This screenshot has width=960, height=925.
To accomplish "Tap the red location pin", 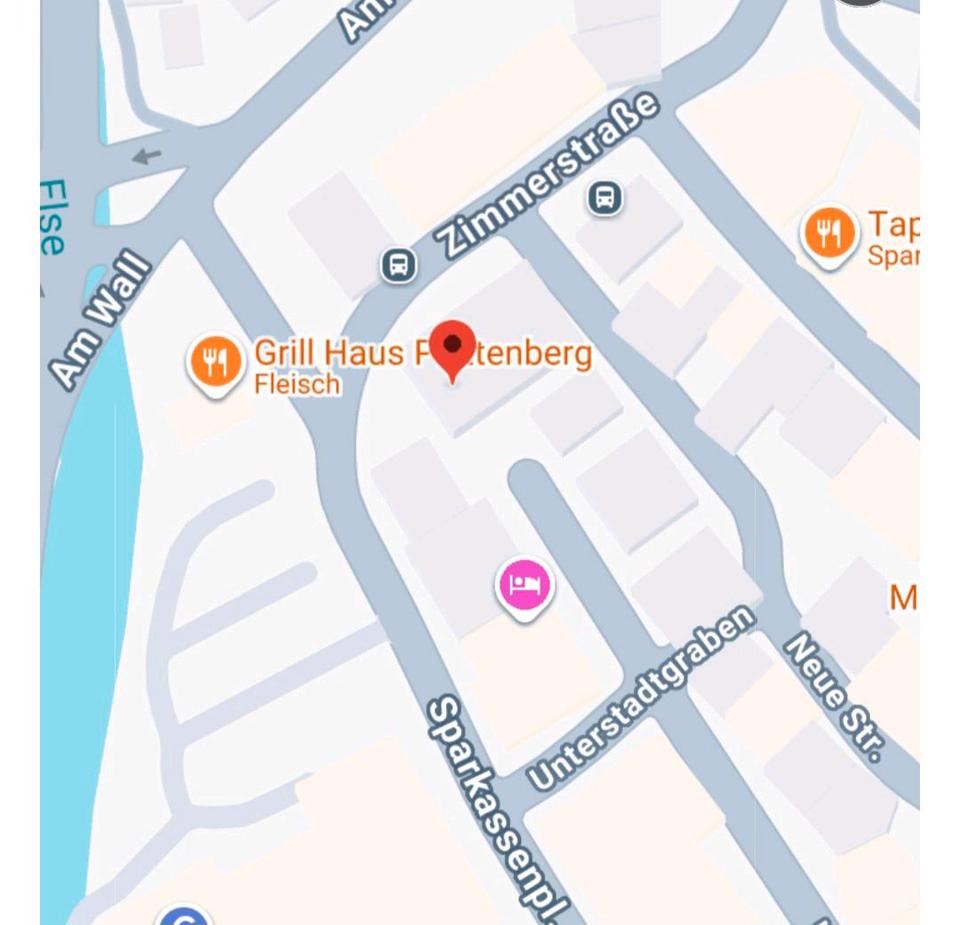I will [x=453, y=347].
